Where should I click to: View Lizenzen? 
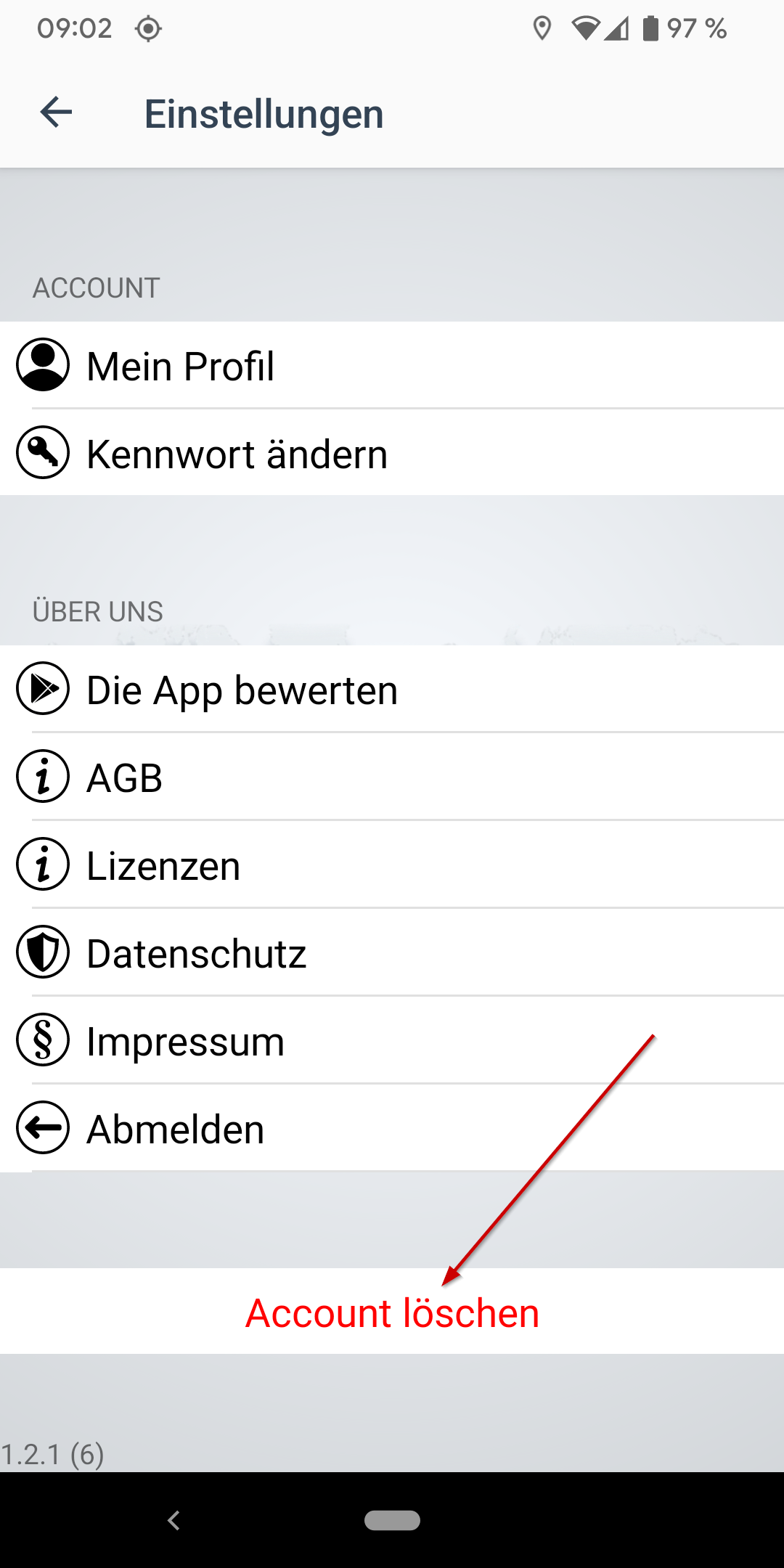(392, 865)
